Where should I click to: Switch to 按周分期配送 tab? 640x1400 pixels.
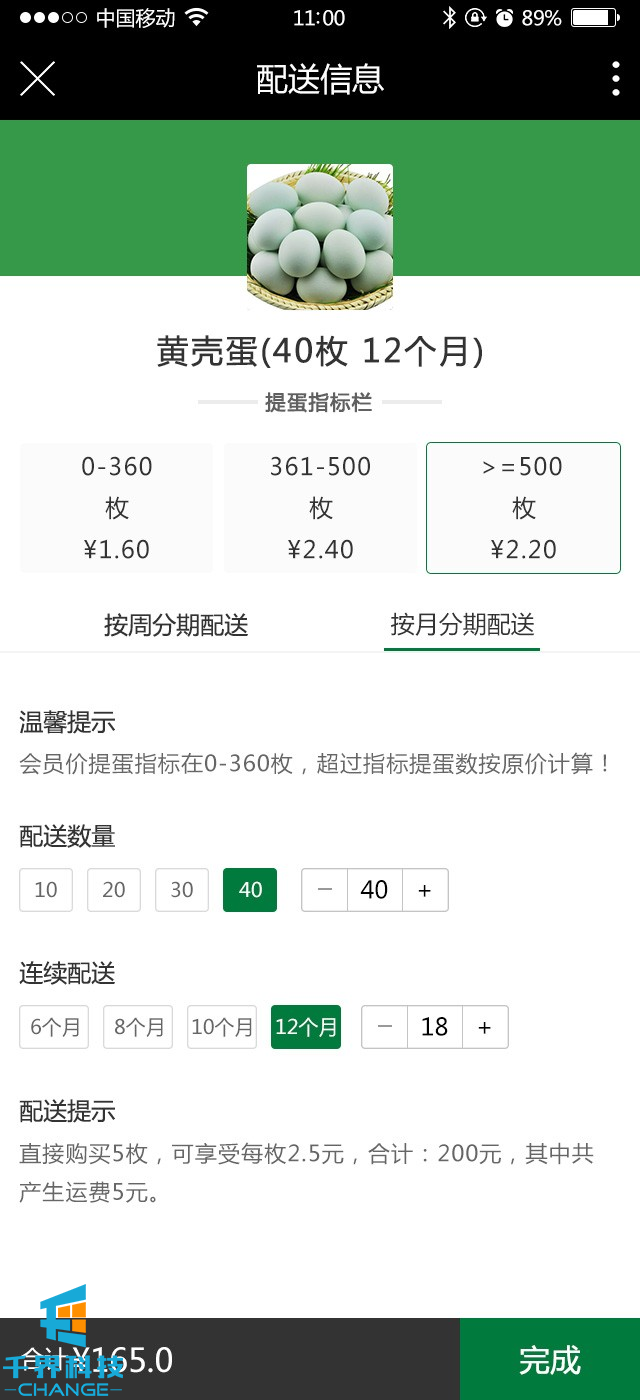176,626
